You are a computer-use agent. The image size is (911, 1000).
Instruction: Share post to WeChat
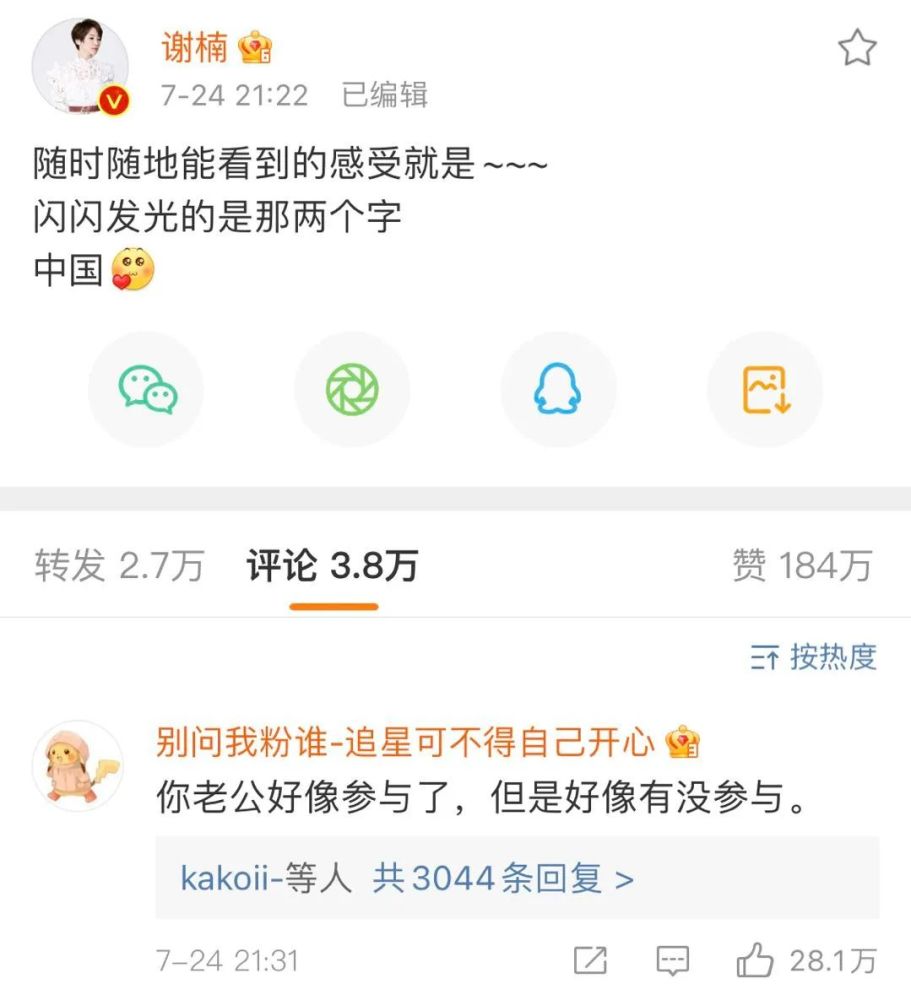pos(147,389)
